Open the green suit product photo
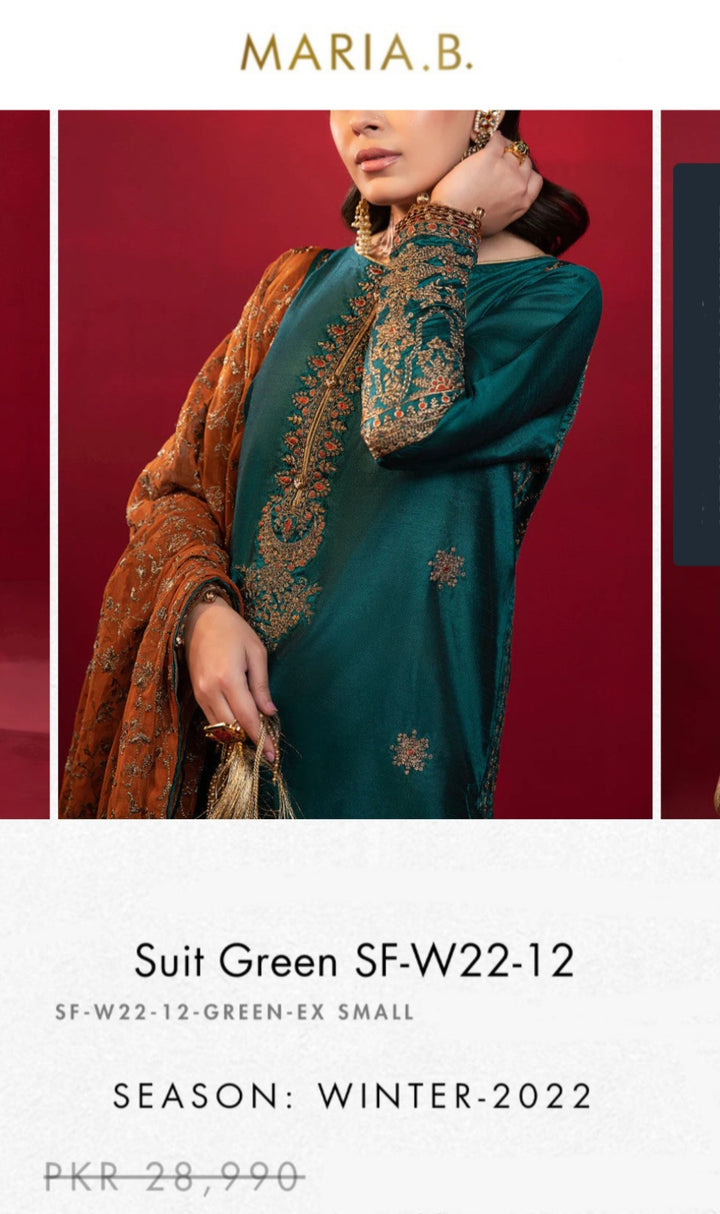The height and width of the screenshot is (1214, 720). (x=355, y=464)
